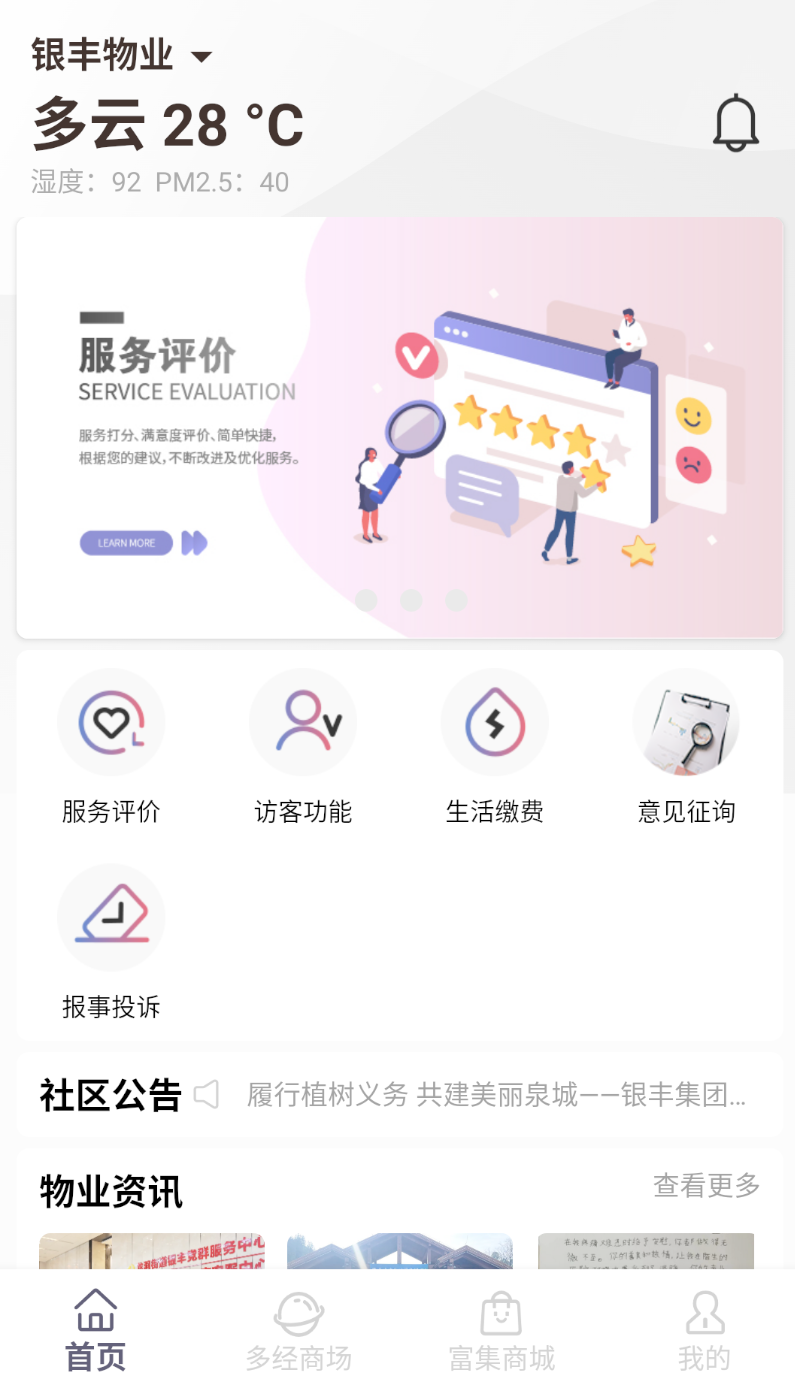This screenshot has height=1374, width=795.
Task: Read the 社区公告 announcement about 植树义务
Action: click(x=496, y=1095)
